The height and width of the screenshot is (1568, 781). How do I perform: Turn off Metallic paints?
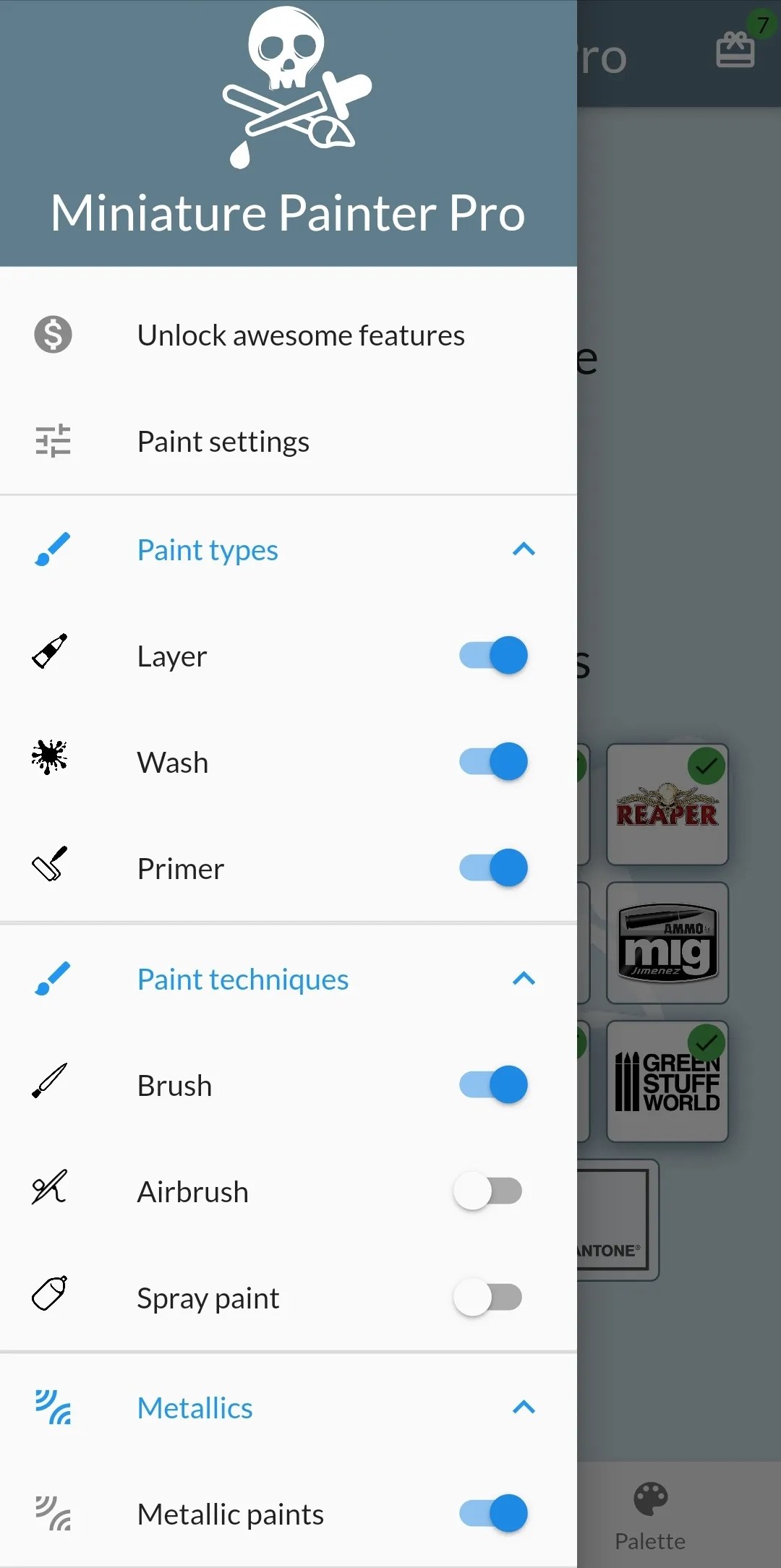[x=492, y=1513]
